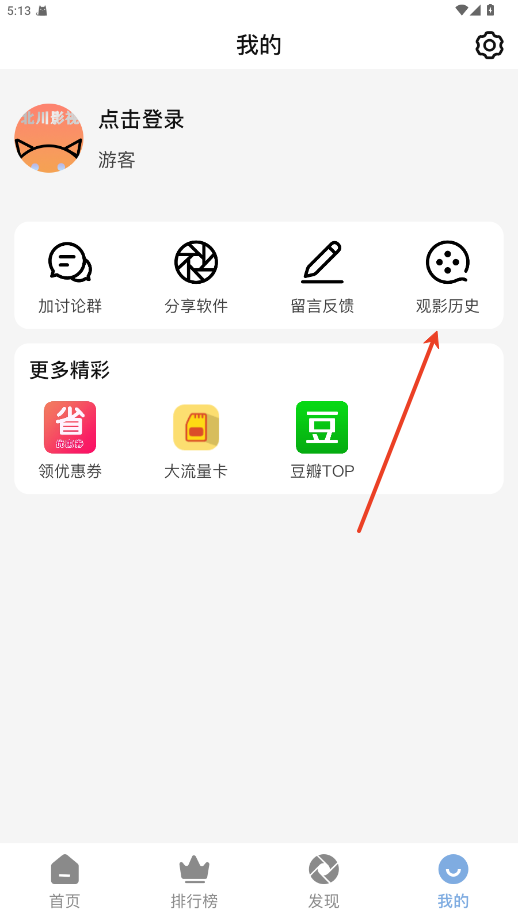
Task: Go to the 发现 tab
Action: pyautogui.click(x=324, y=881)
